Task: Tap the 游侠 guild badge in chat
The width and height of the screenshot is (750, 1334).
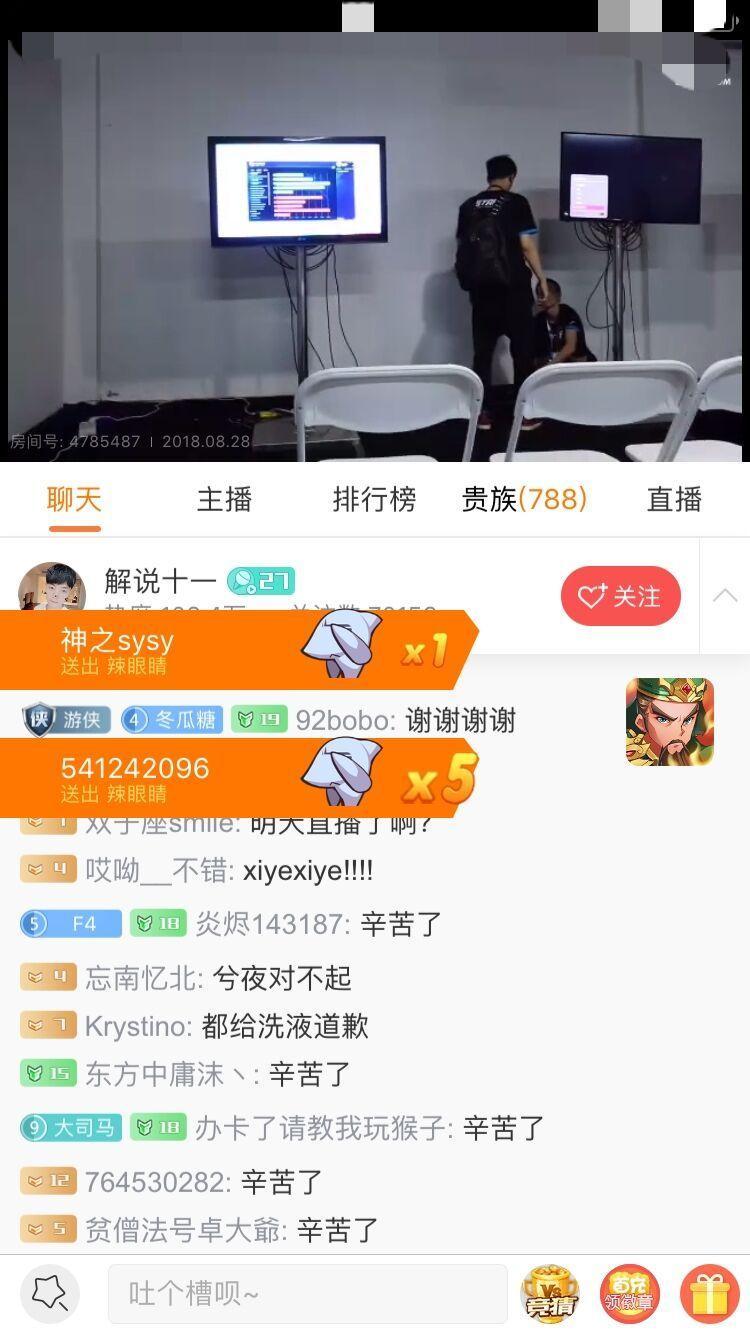Action: [64, 720]
